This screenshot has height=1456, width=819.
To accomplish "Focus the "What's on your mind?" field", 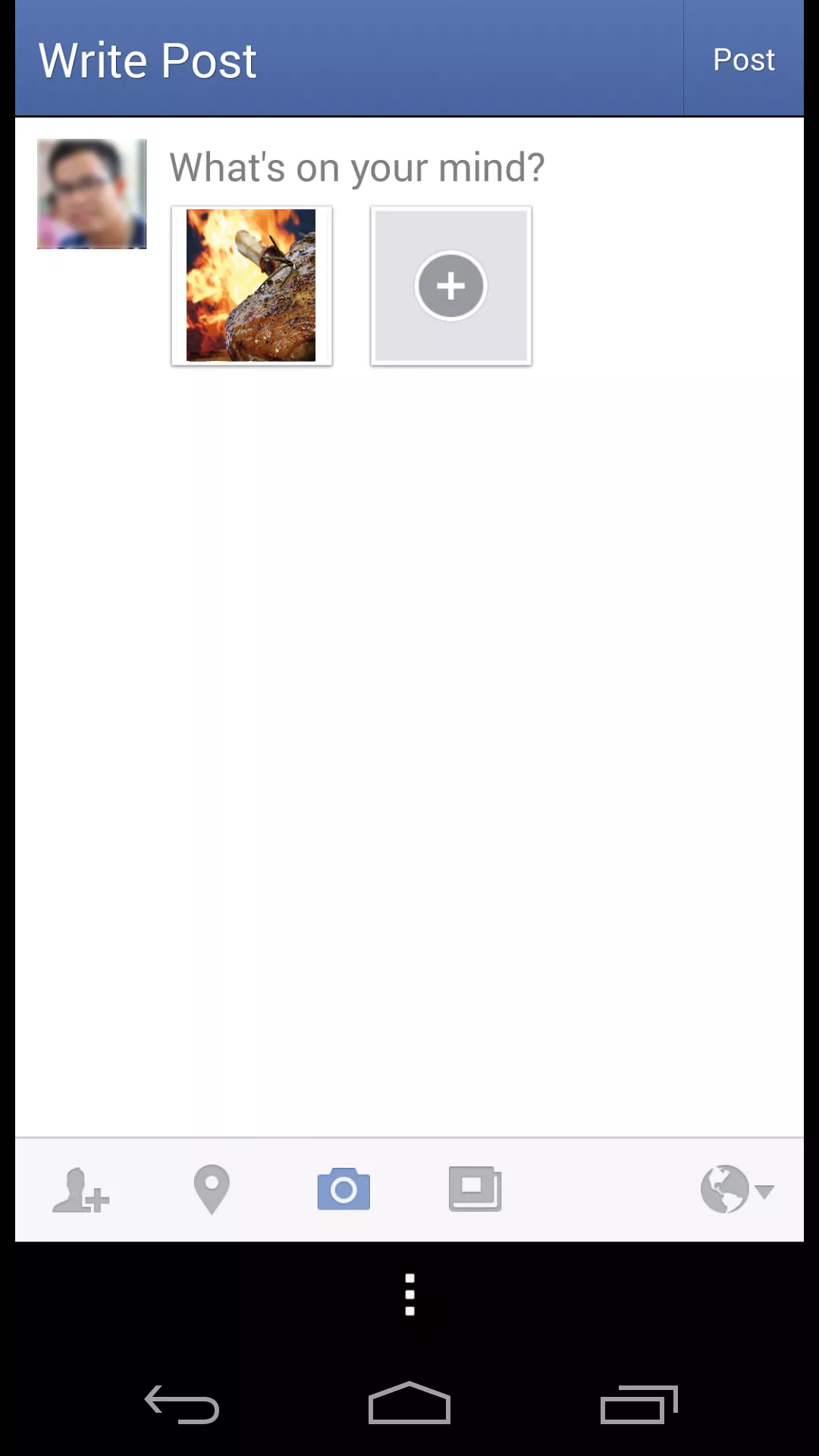I will (x=356, y=168).
